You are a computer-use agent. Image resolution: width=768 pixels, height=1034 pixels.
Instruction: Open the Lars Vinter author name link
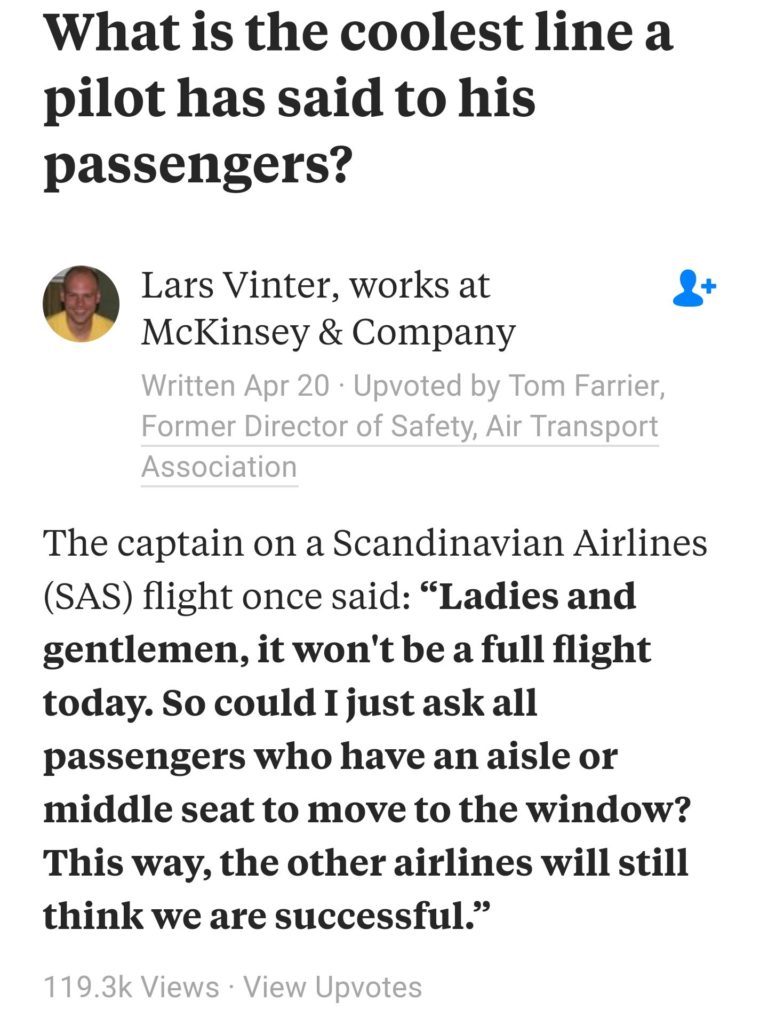click(230, 286)
